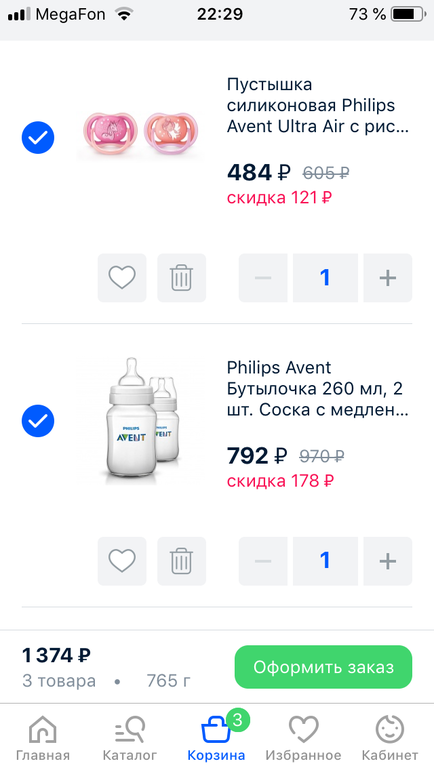Uncheck the Philips Avent pacifier item
Image resolution: width=434 pixels, height=770 pixels.
38,138
